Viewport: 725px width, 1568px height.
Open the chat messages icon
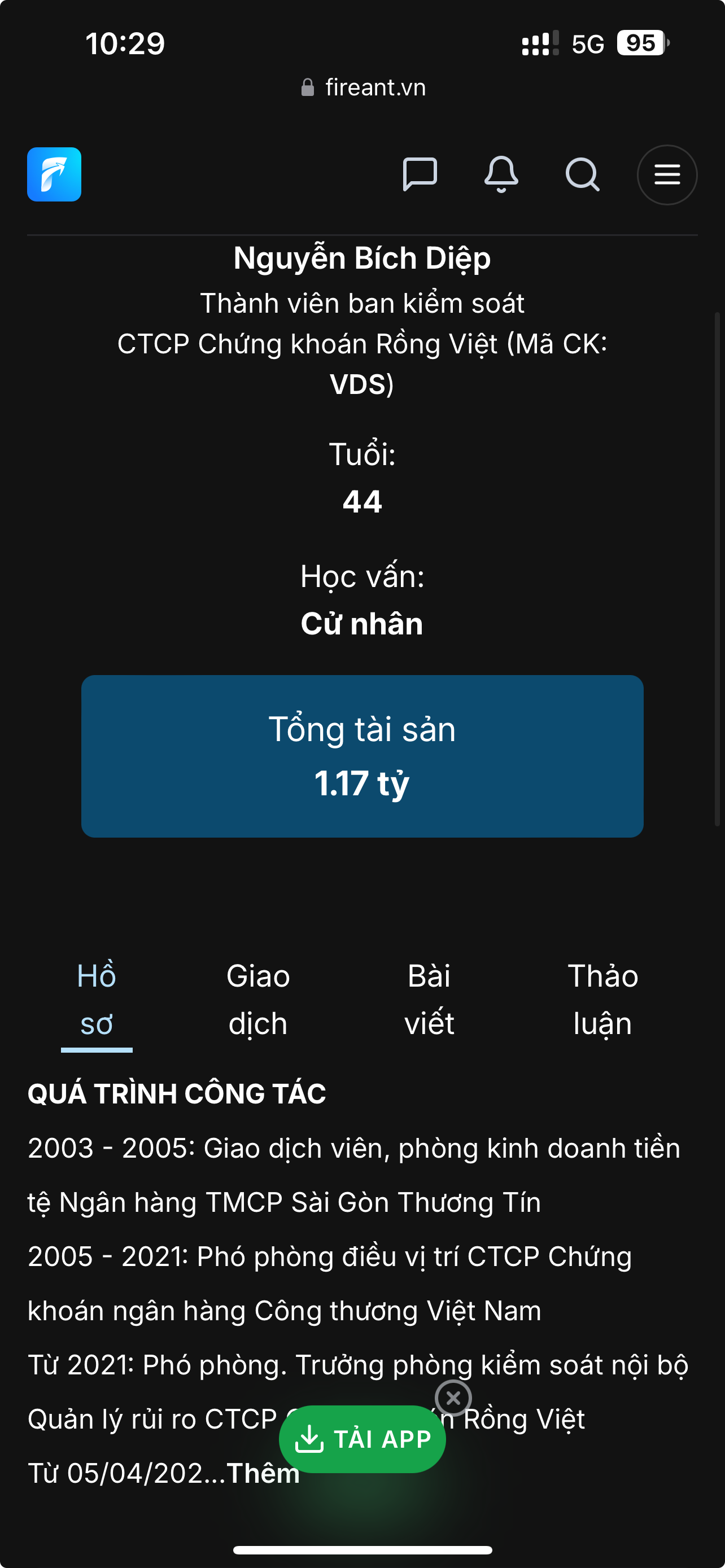click(420, 175)
